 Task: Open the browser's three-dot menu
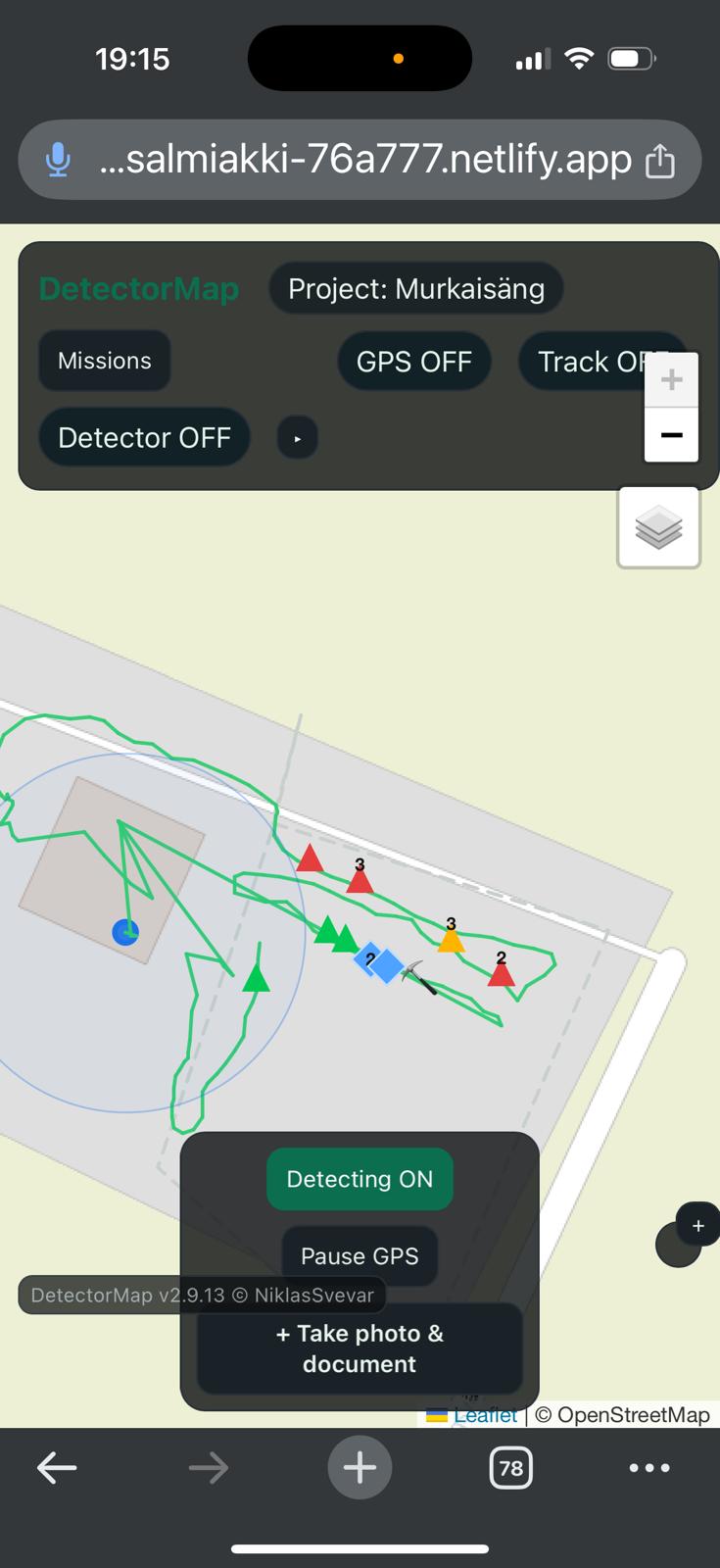649,1468
